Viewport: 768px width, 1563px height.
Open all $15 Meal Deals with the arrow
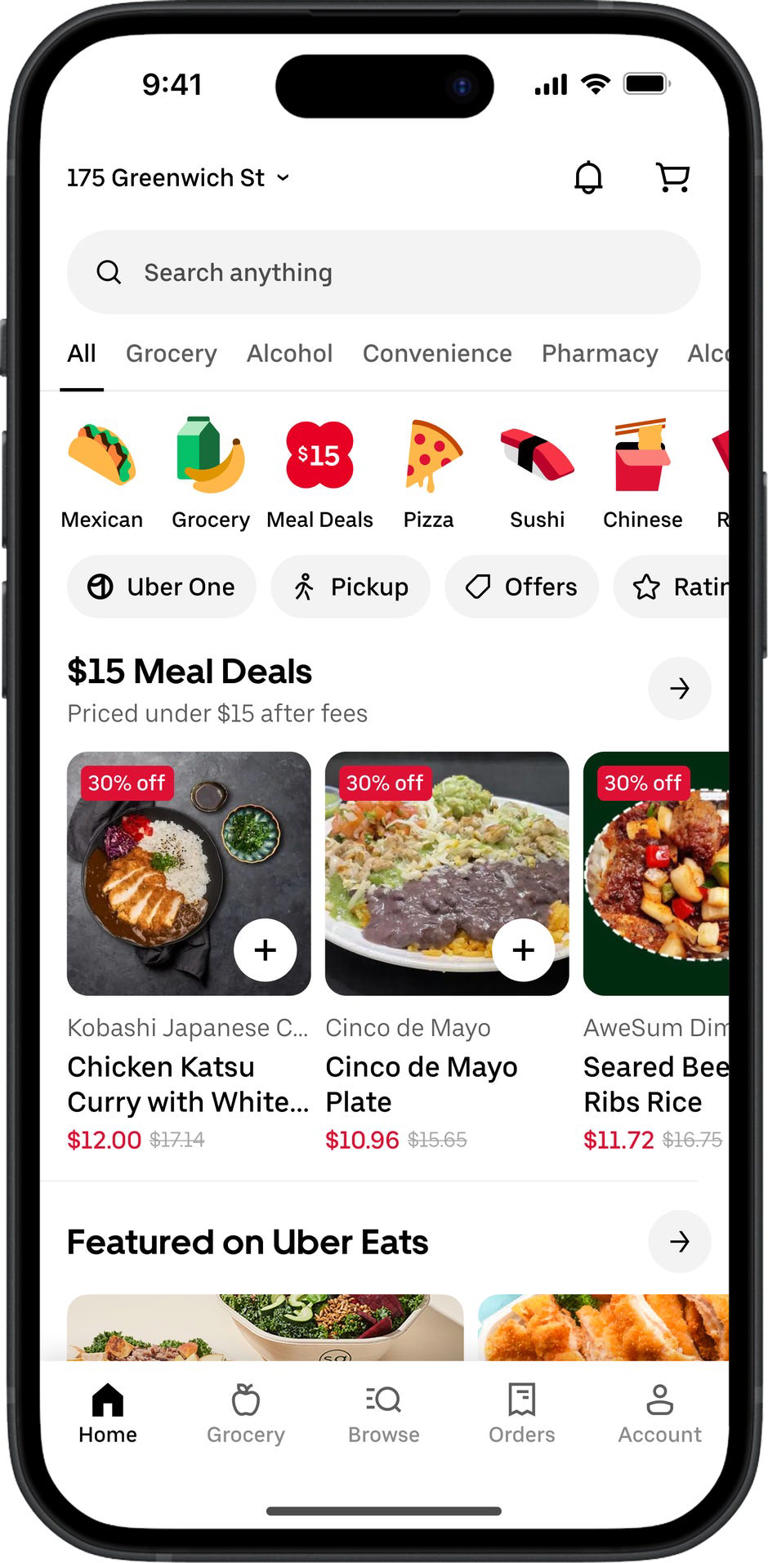tap(680, 688)
